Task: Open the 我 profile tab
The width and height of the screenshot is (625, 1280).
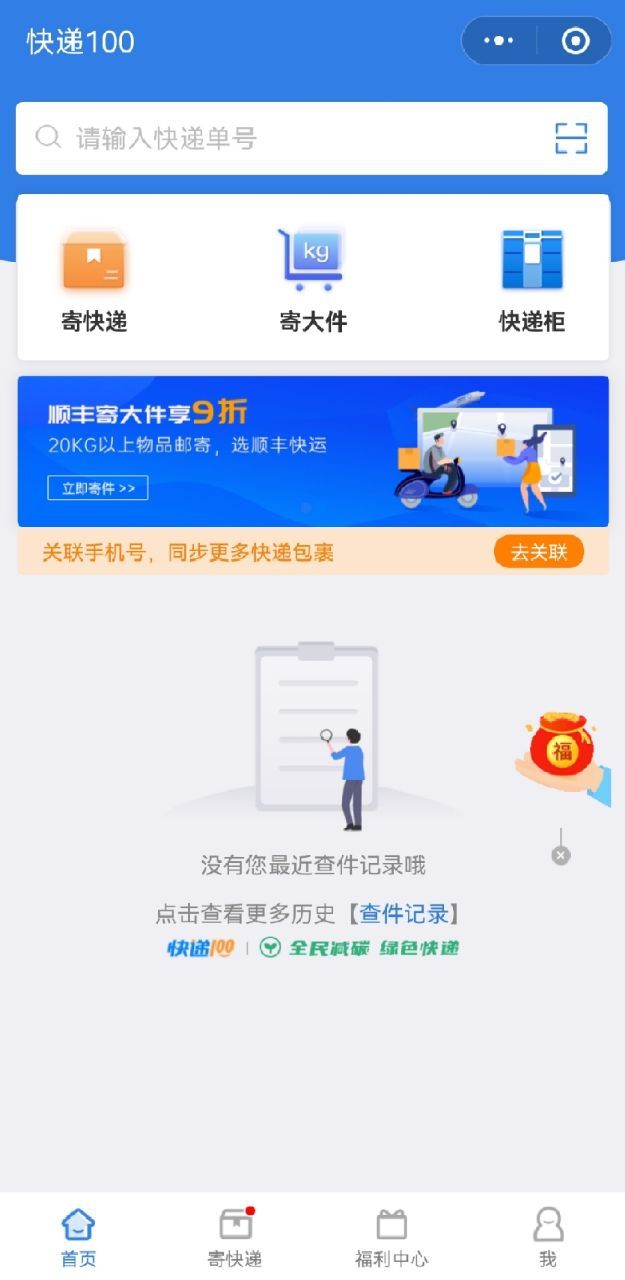Action: point(547,1237)
